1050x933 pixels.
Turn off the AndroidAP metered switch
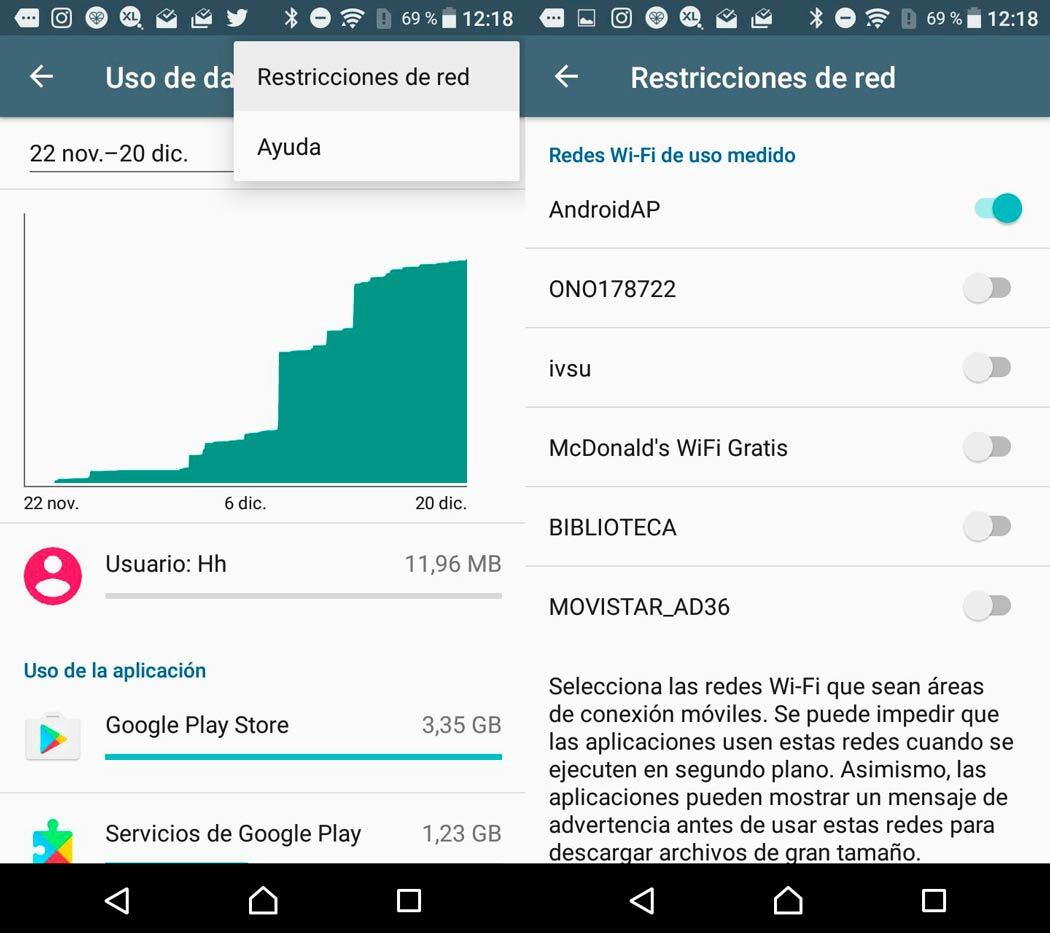996,209
